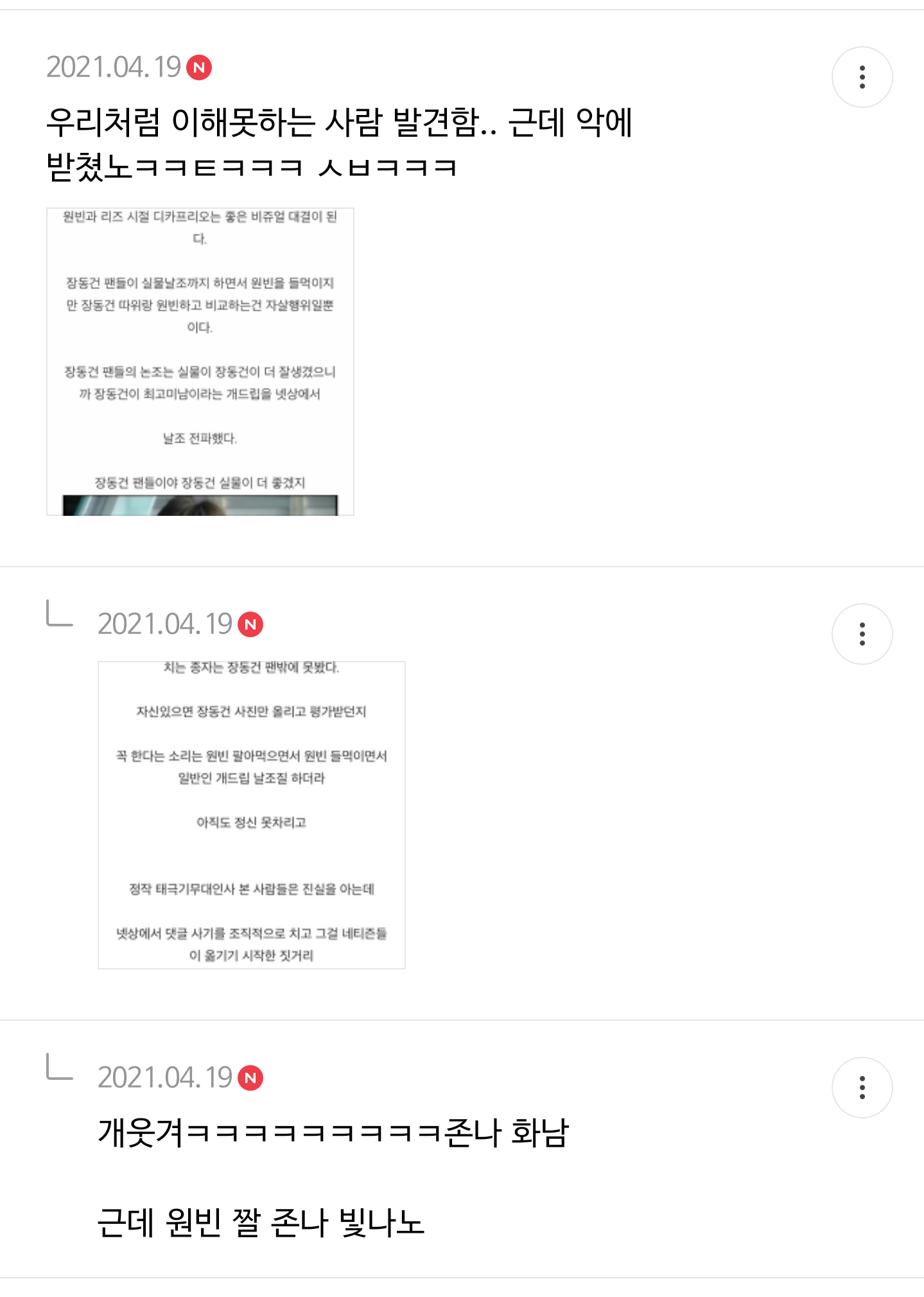Image resolution: width=924 pixels, height=1297 pixels.
Task: View the image attached in the first reply
Action: click(x=252, y=815)
